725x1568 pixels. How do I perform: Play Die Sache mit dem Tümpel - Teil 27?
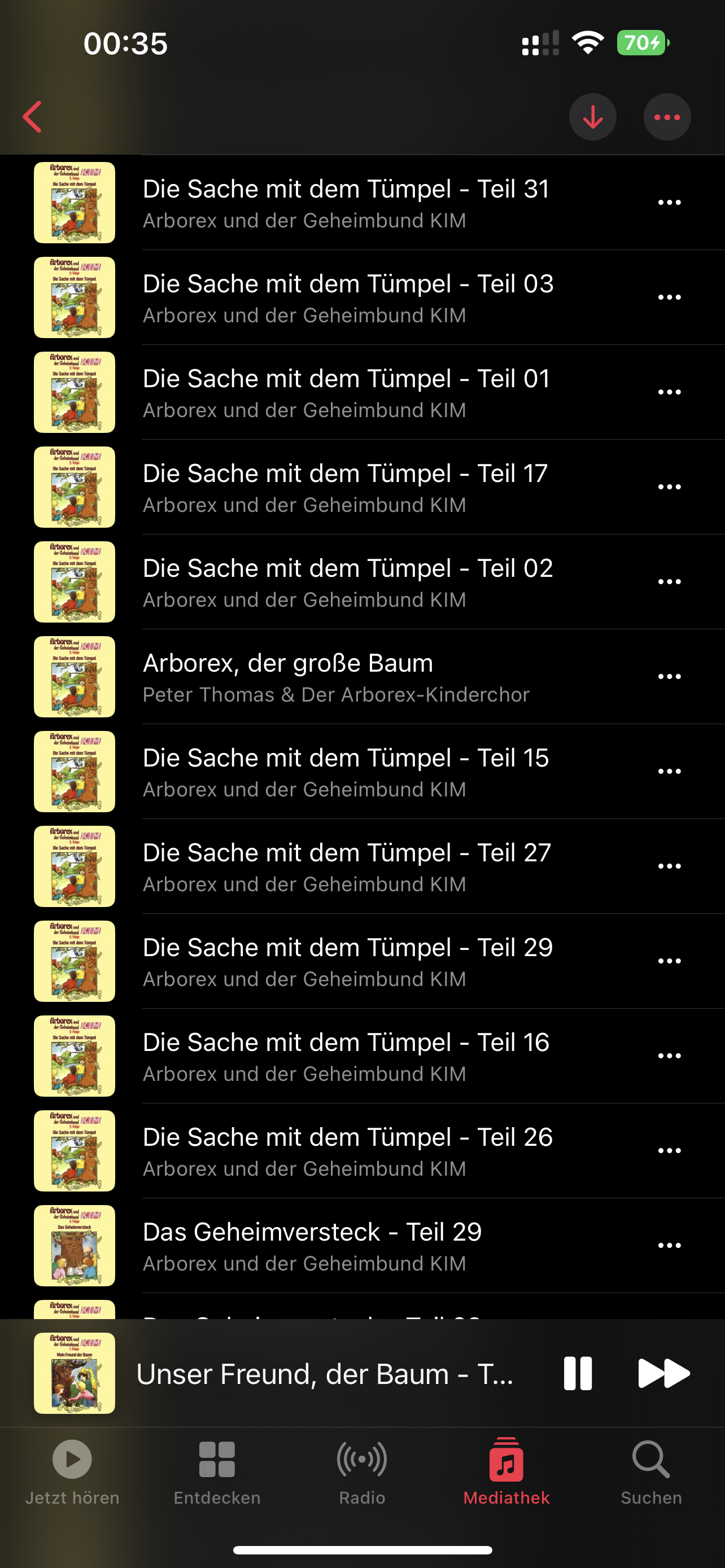pos(346,867)
